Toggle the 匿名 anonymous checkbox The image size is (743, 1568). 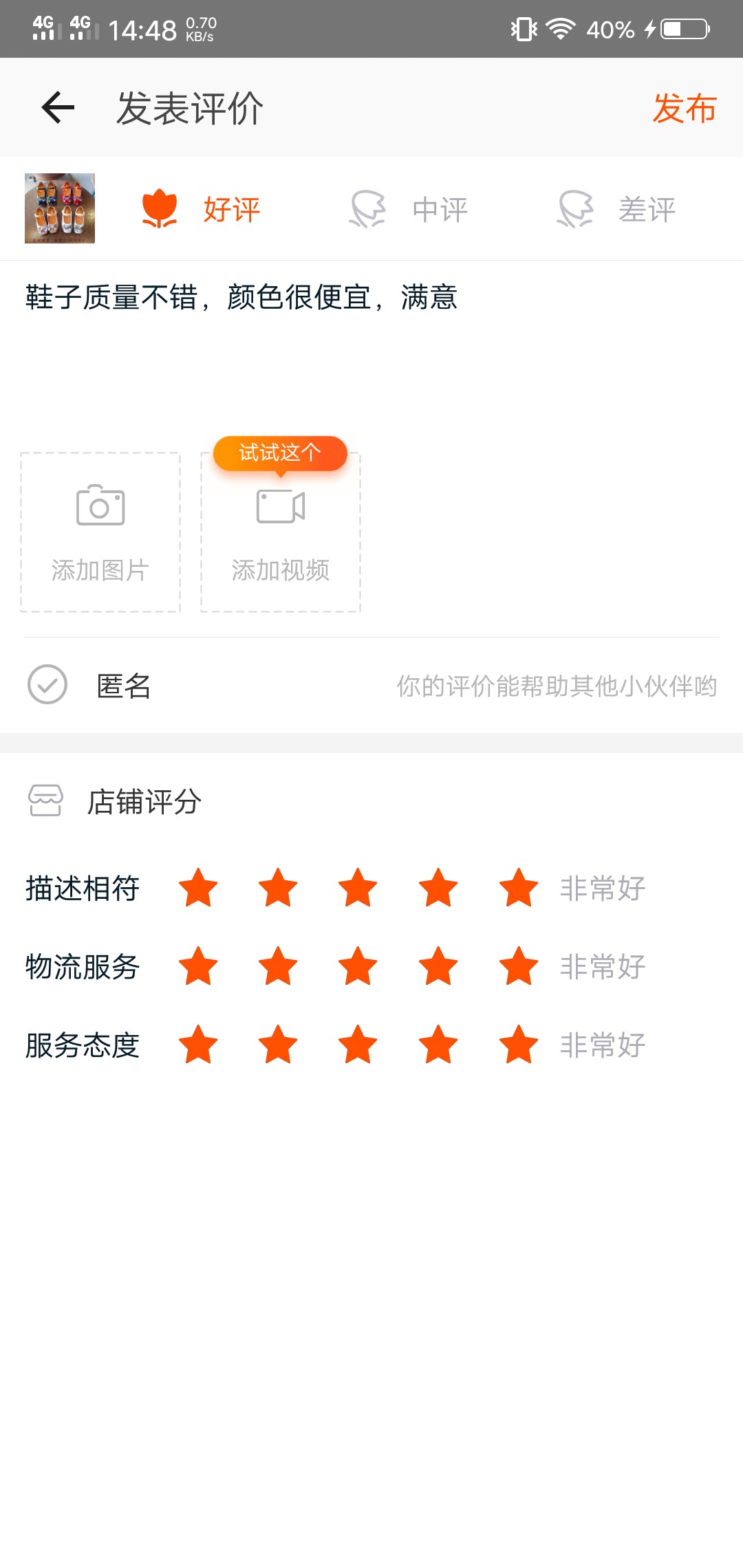pyautogui.click(x=47, y=684)
